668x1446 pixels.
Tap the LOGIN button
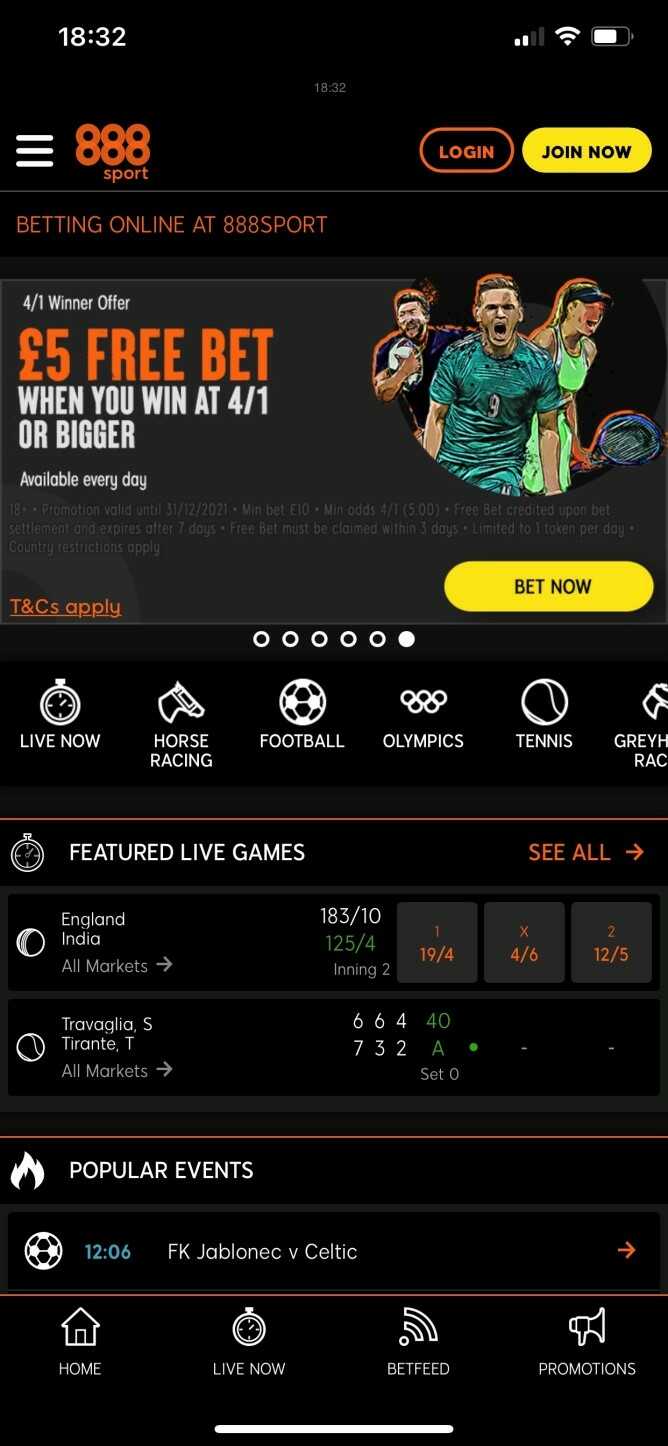click(466, 151)
